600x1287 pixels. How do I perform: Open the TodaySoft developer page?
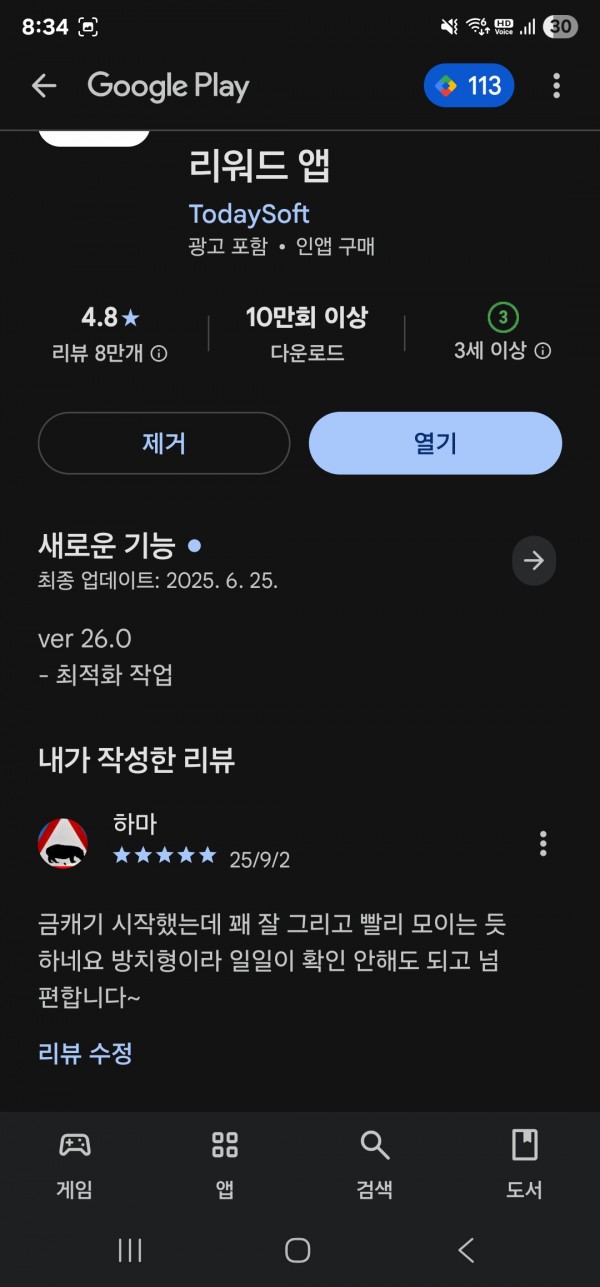pyautogui.click(x=249, y=214)
